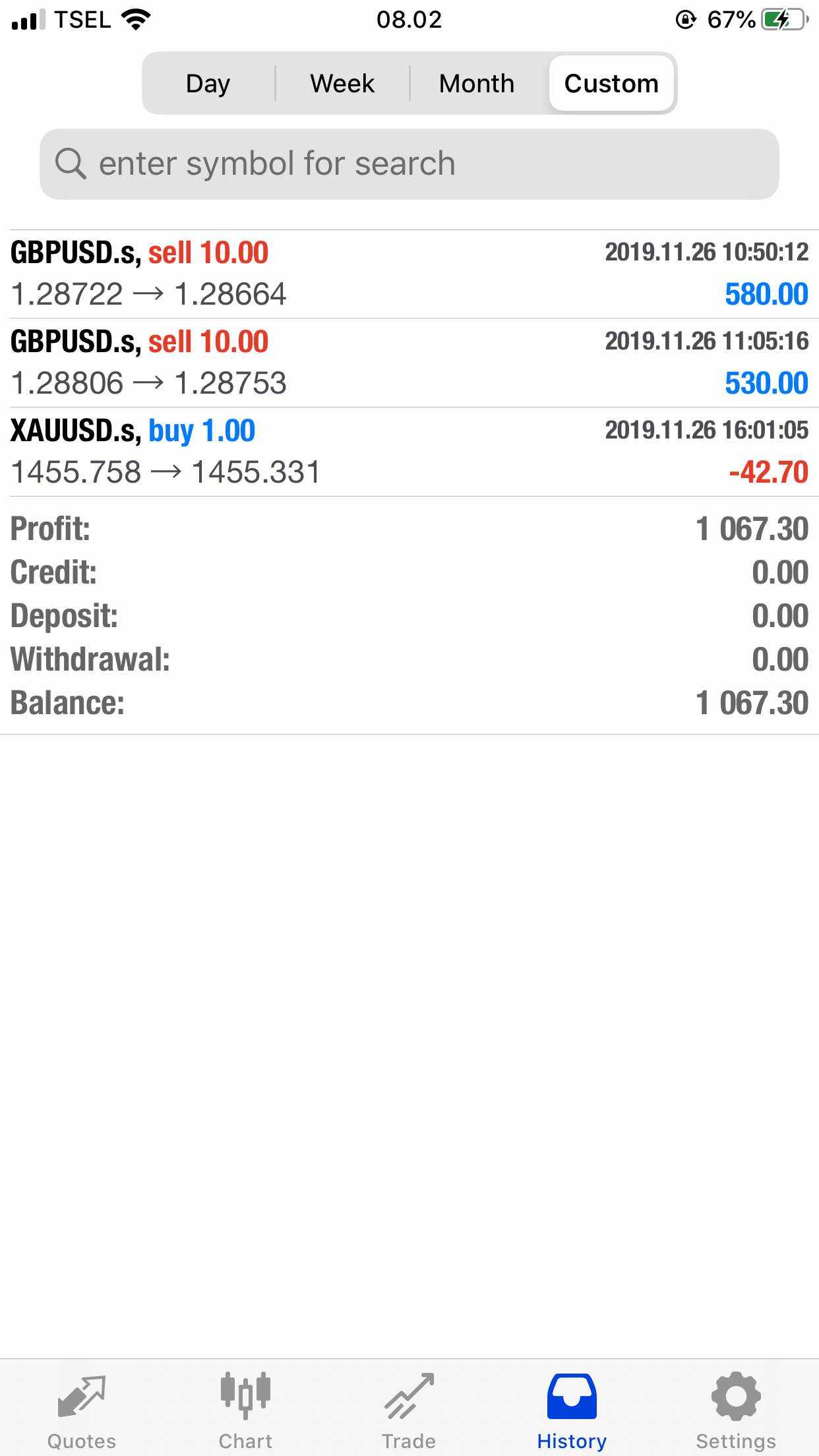Image resolution: width=819 pixels, height=1456 pixels.
Task: Switch to the Day period filter
Action: tap(208, 84)
